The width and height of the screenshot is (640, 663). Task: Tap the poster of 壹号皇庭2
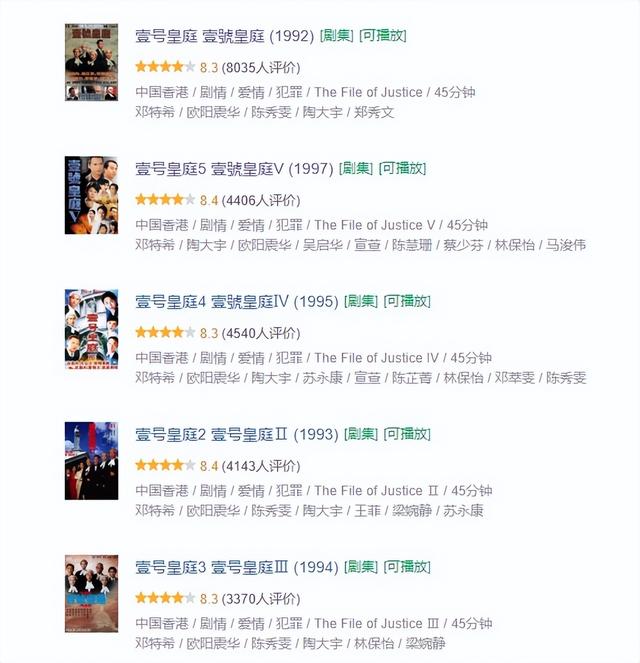pyautogui.click(x=91, y=461)
